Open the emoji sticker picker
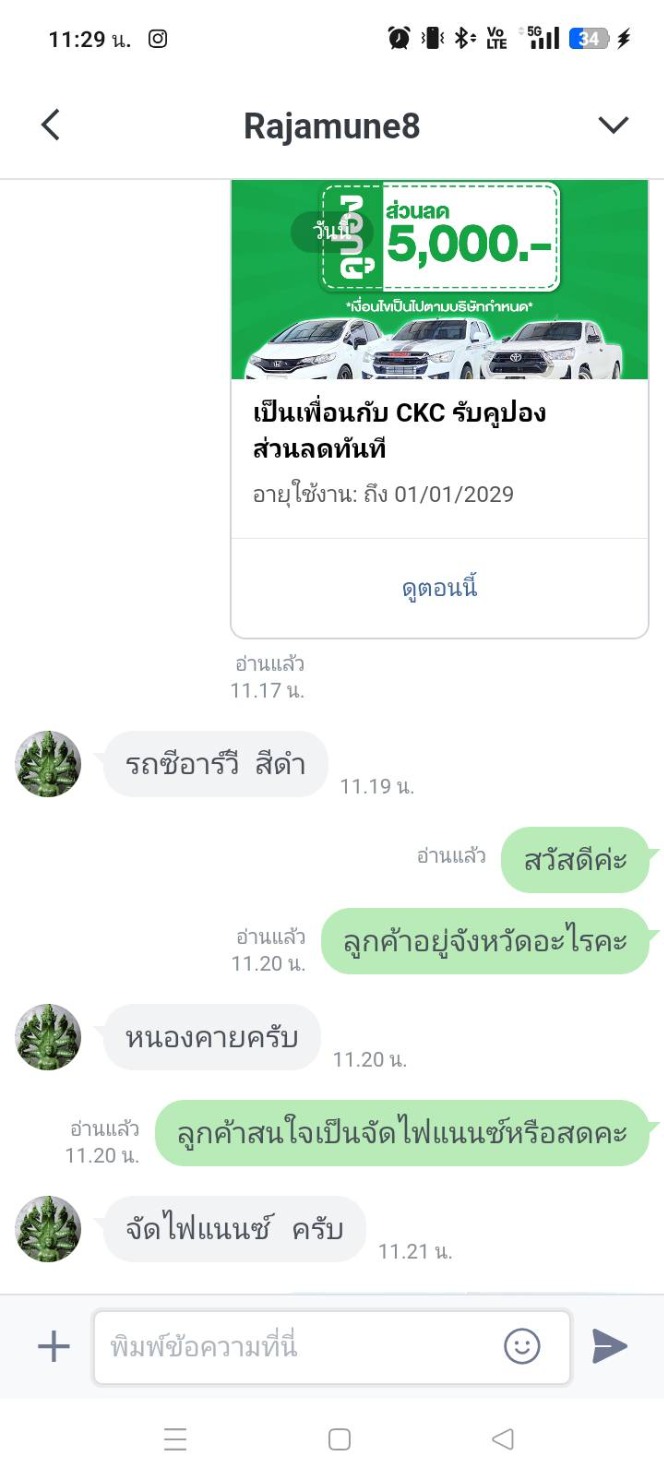Viewport: 664px width, 1480px height. [522, 1346]
